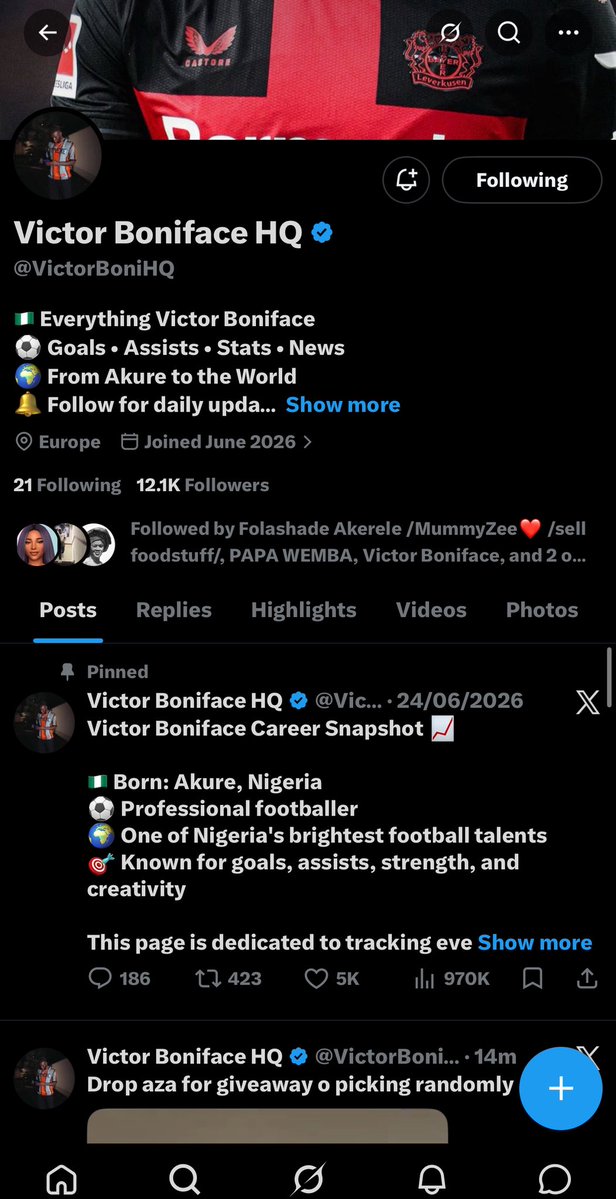Open the Grok icon in the header
Image resolution: width=616 pixels, height=1199 pixels.
450,32
